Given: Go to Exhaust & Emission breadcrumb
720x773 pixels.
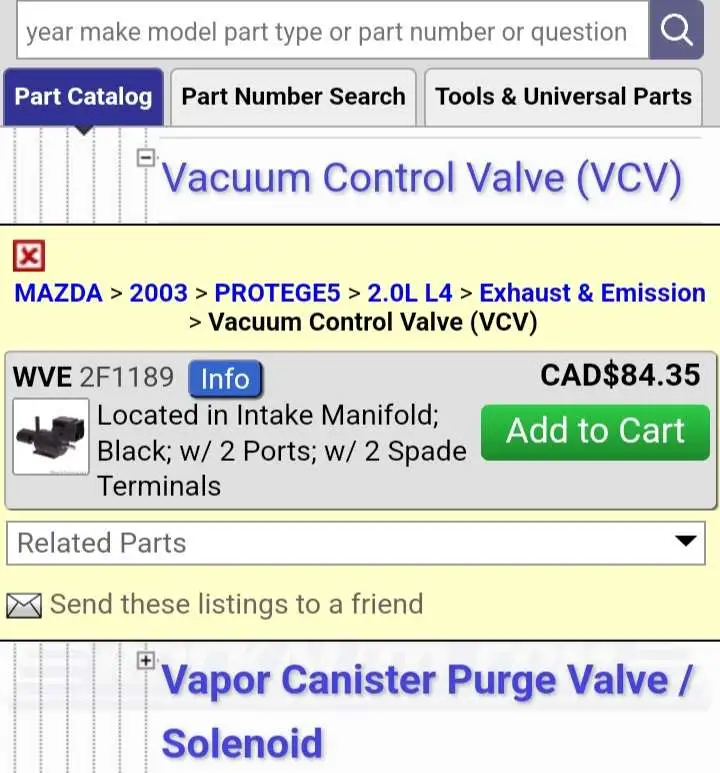Looking at the screenshot, I should pos(592,293).
